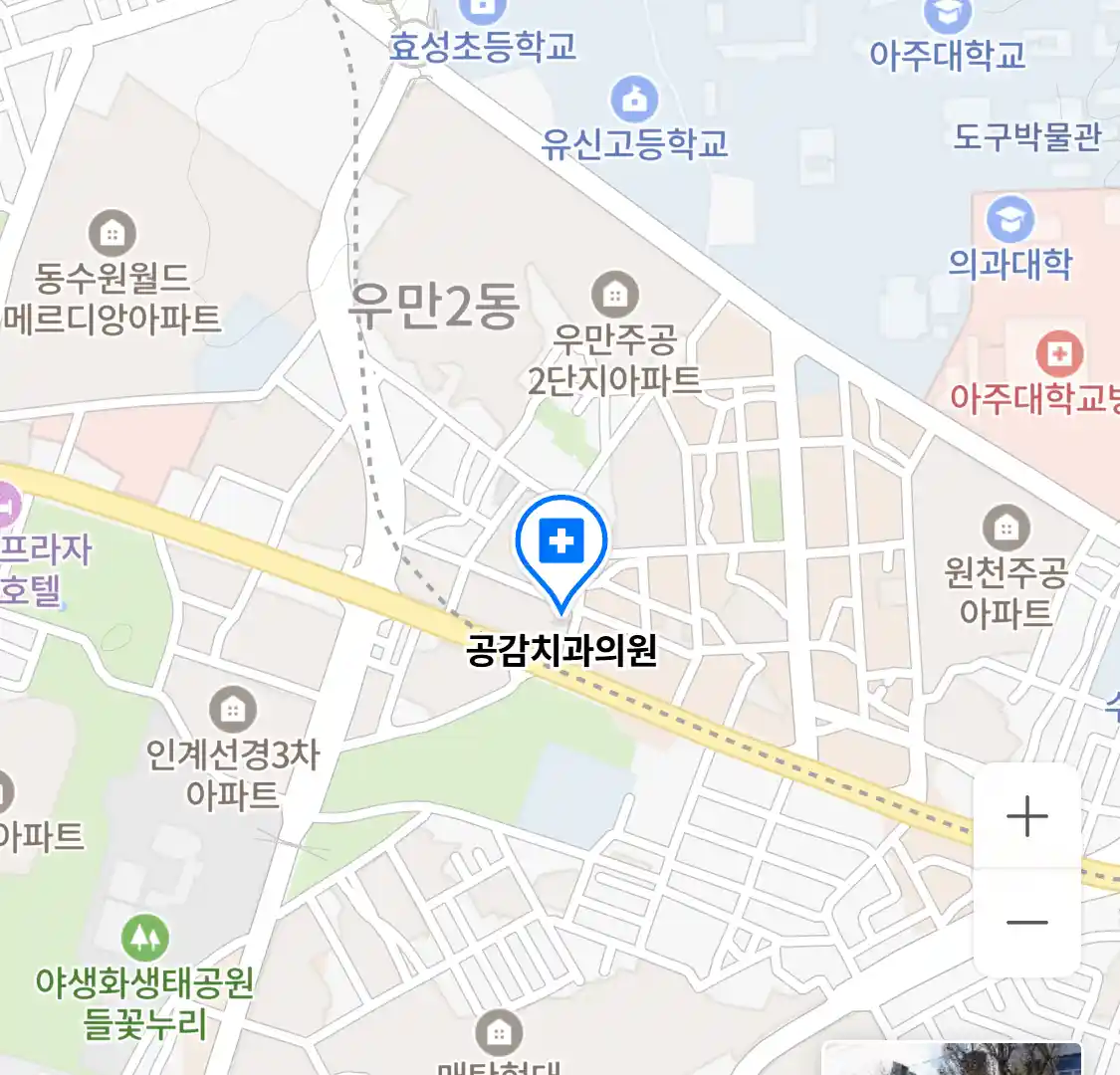Select the 아주대학교병원 hospital marker
The image size is (1120, 1075).
1059,354
